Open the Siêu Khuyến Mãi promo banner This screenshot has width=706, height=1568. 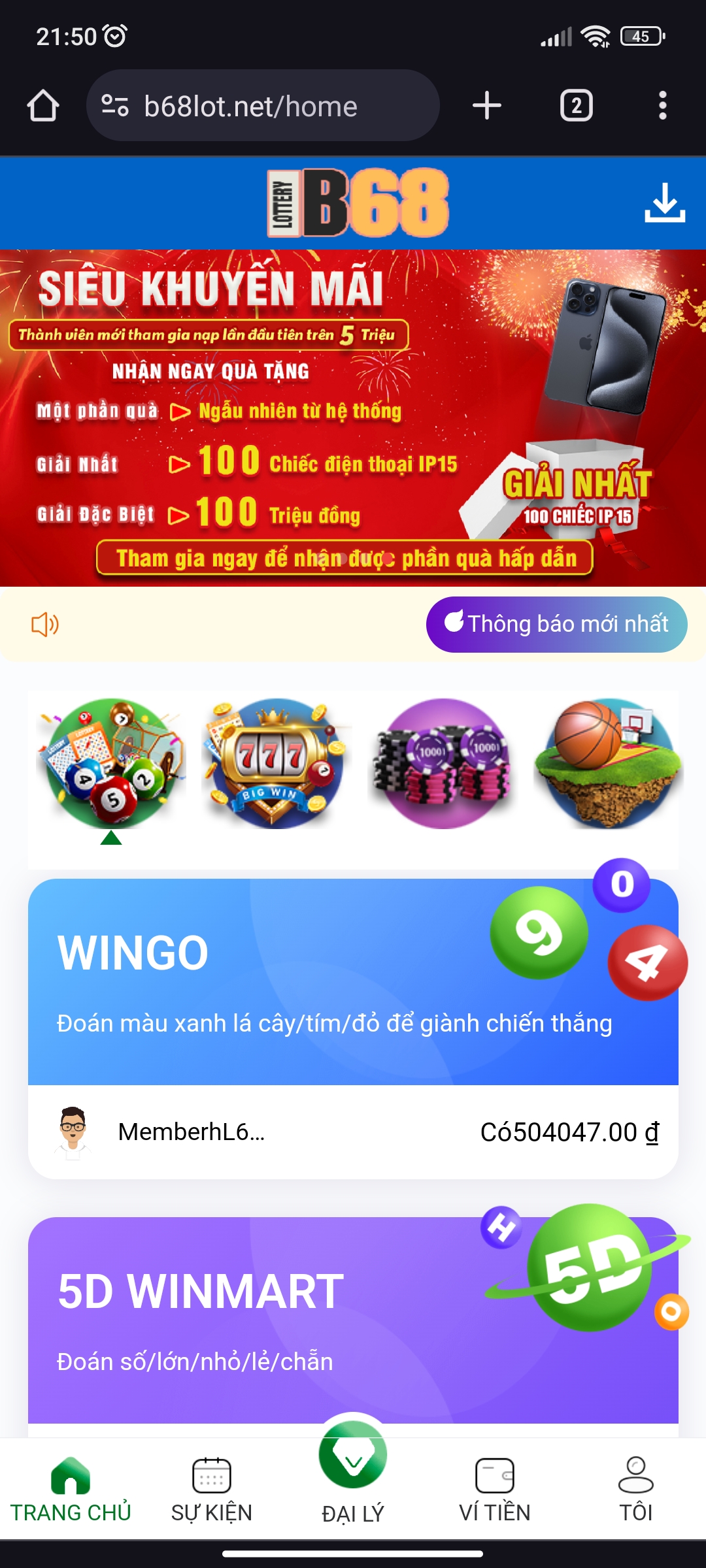point(353,418)
